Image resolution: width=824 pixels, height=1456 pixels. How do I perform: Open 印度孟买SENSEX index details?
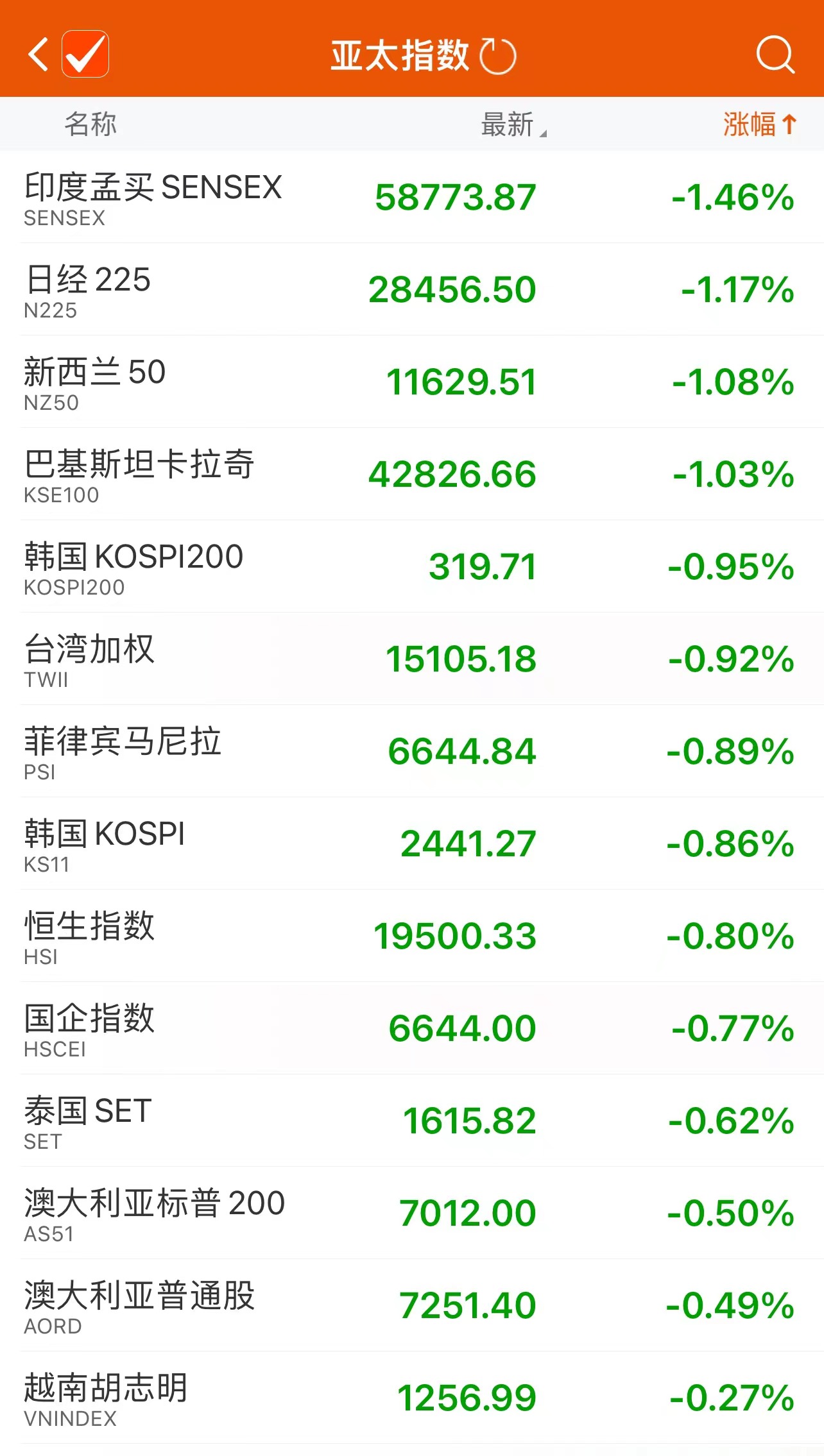411,198
